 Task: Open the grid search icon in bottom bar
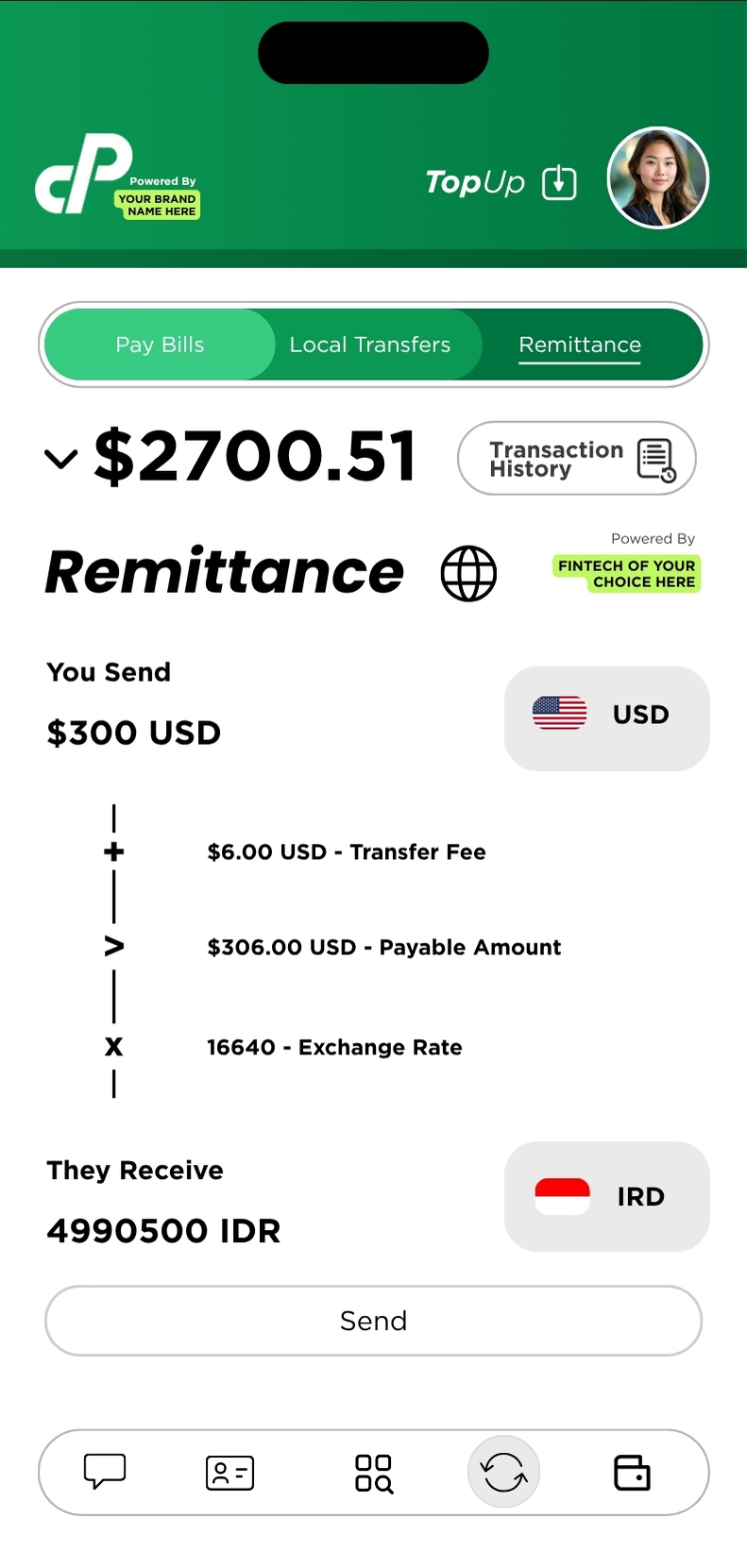(373, 1473)
